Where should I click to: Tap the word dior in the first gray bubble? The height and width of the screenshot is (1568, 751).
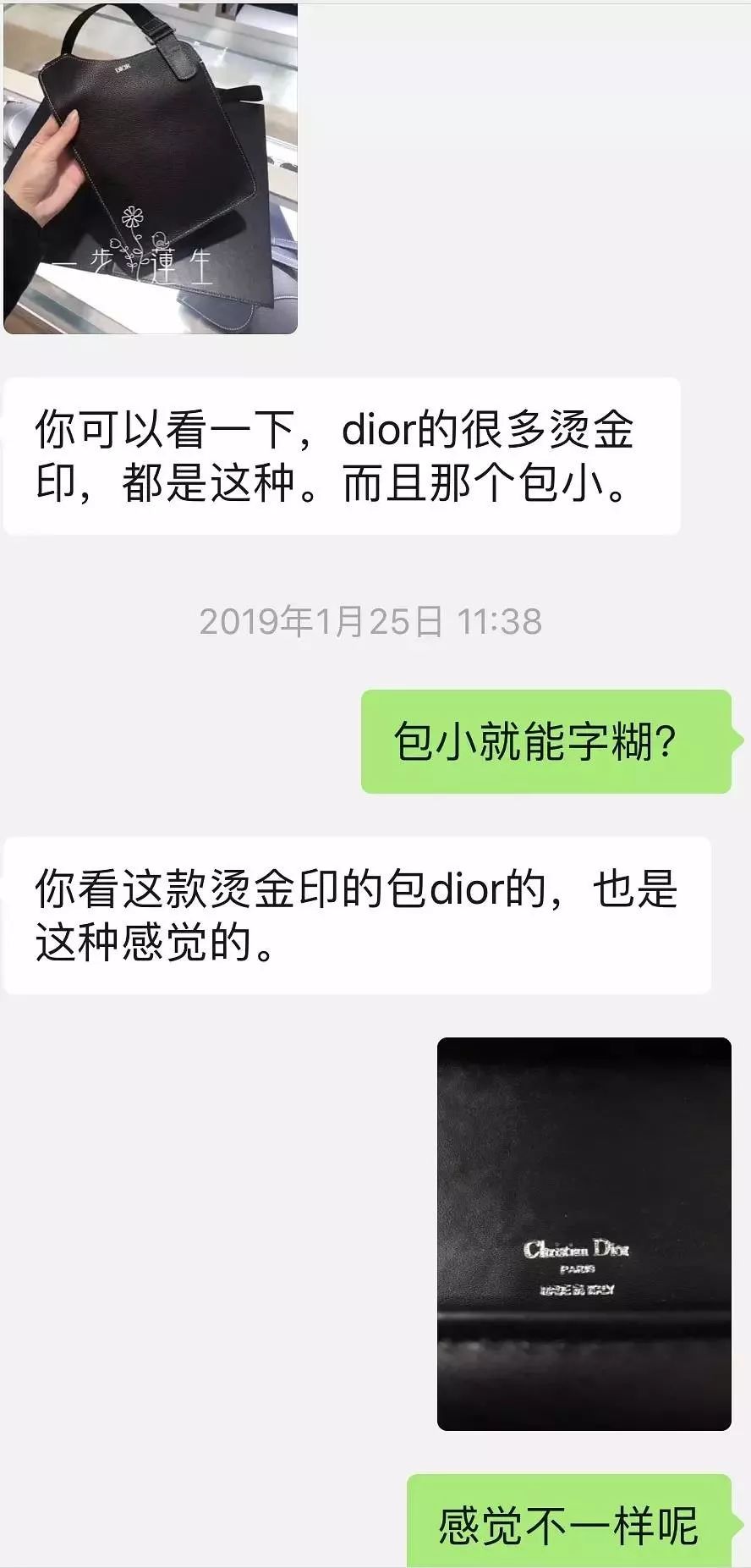[381, 430]
